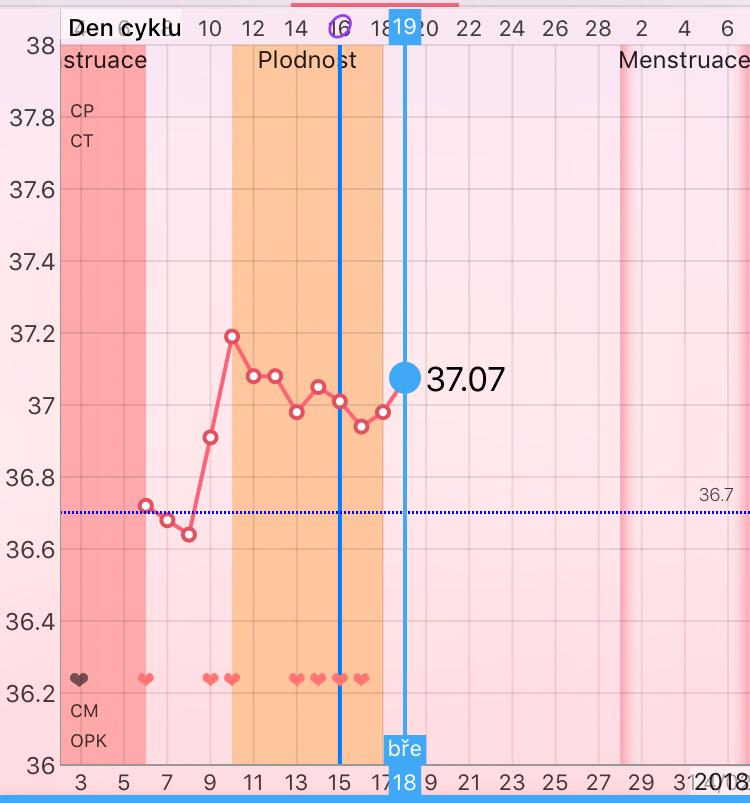Image resolution: width=750 pixels, height=803 pixels.
Task: Select the lowest temperature point on the curve
Action: point(189,535)
